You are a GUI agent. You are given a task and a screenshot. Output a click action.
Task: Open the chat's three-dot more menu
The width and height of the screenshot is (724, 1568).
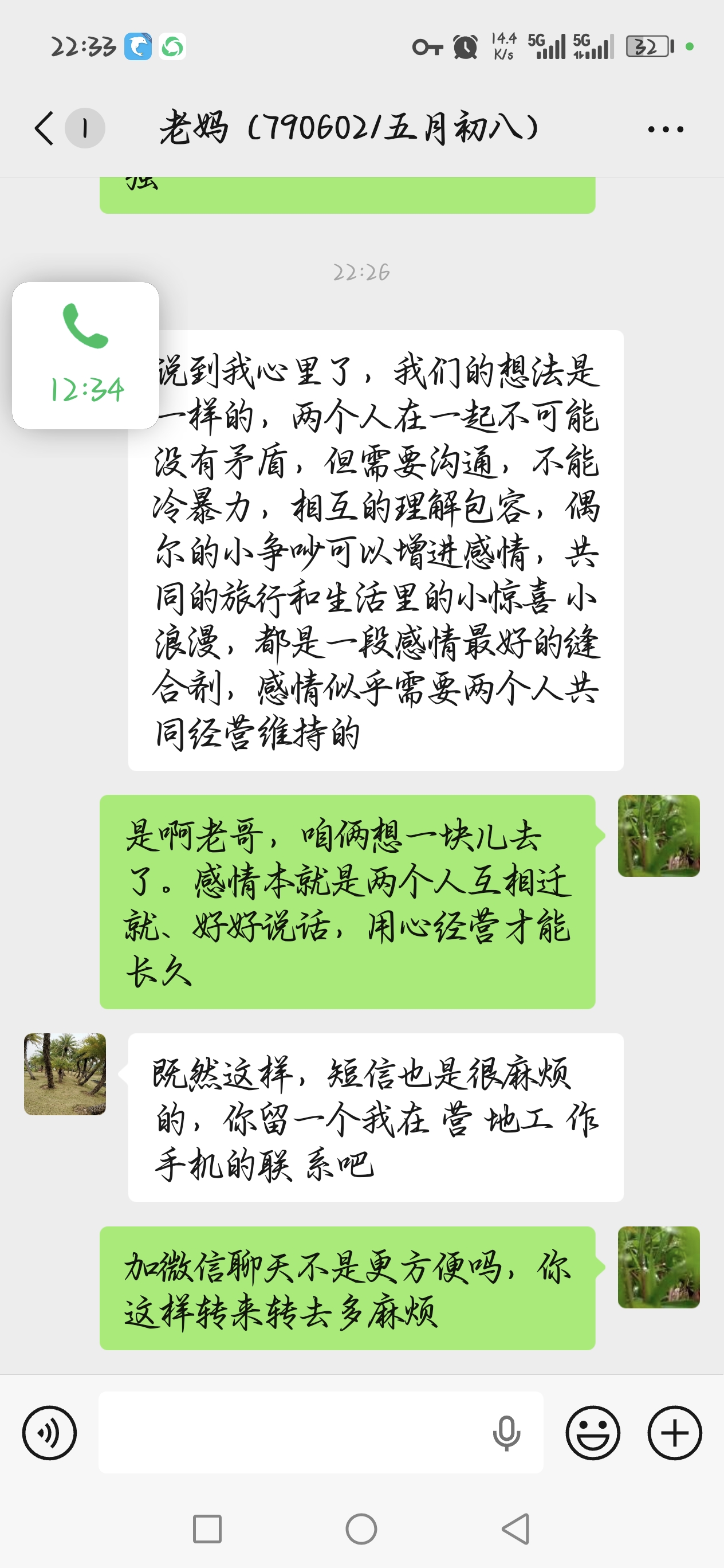[x=666, y=129]
